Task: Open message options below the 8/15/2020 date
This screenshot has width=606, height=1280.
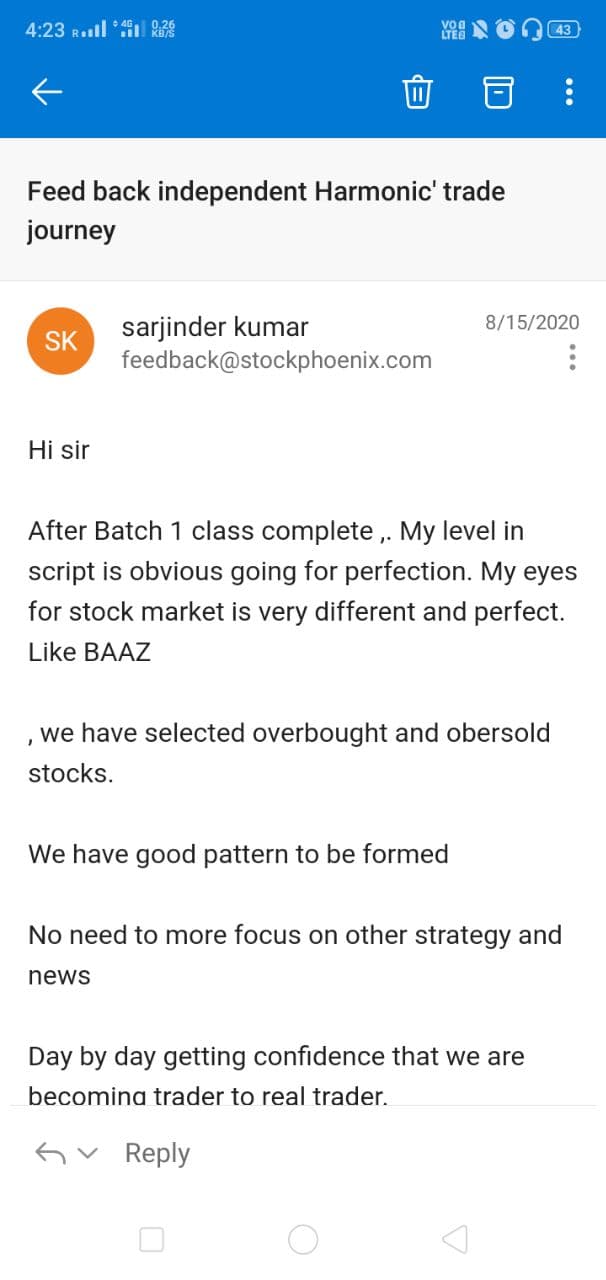Action: 572,357
